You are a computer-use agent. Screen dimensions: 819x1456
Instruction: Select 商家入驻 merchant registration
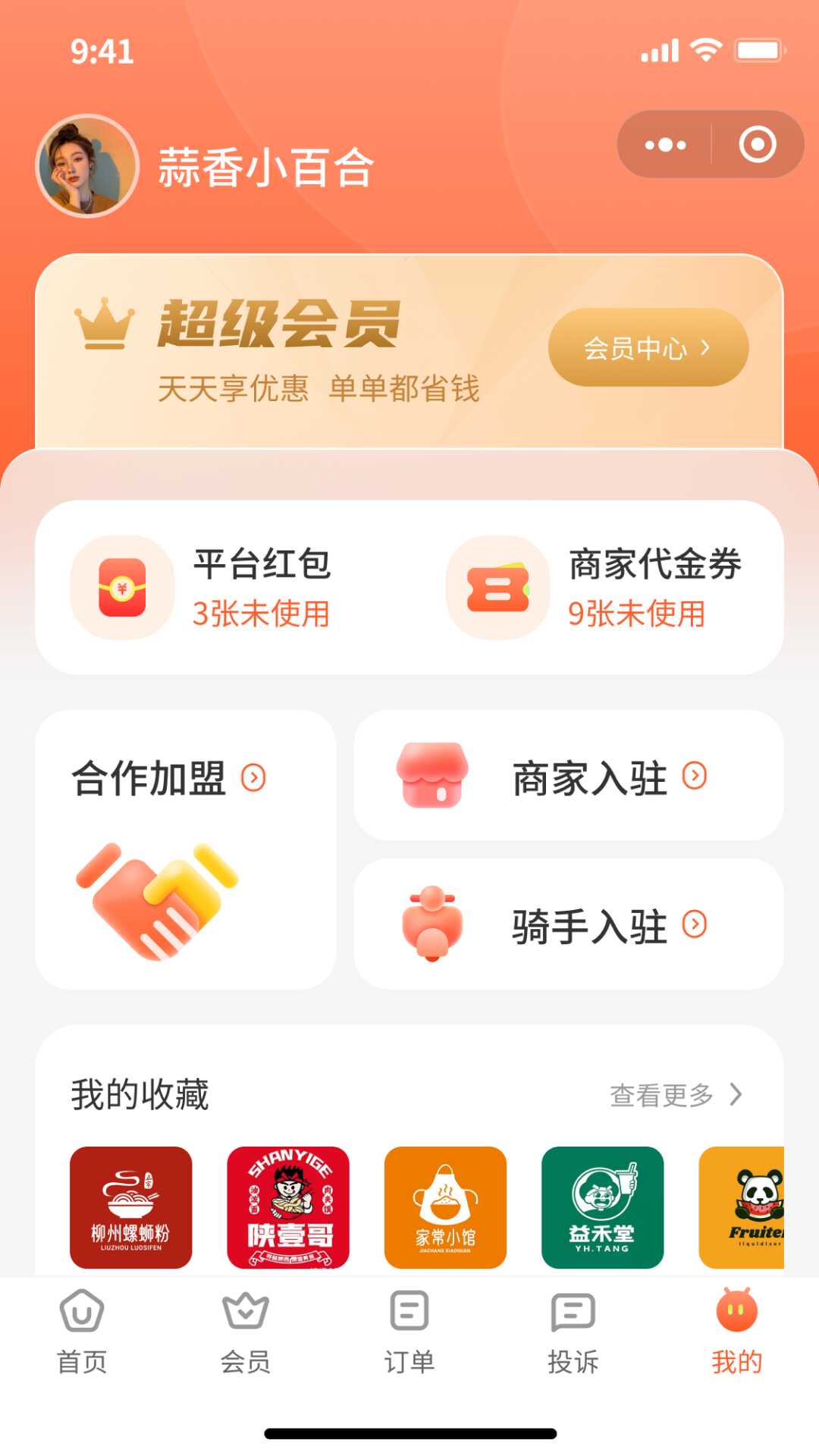click(569, 776)
